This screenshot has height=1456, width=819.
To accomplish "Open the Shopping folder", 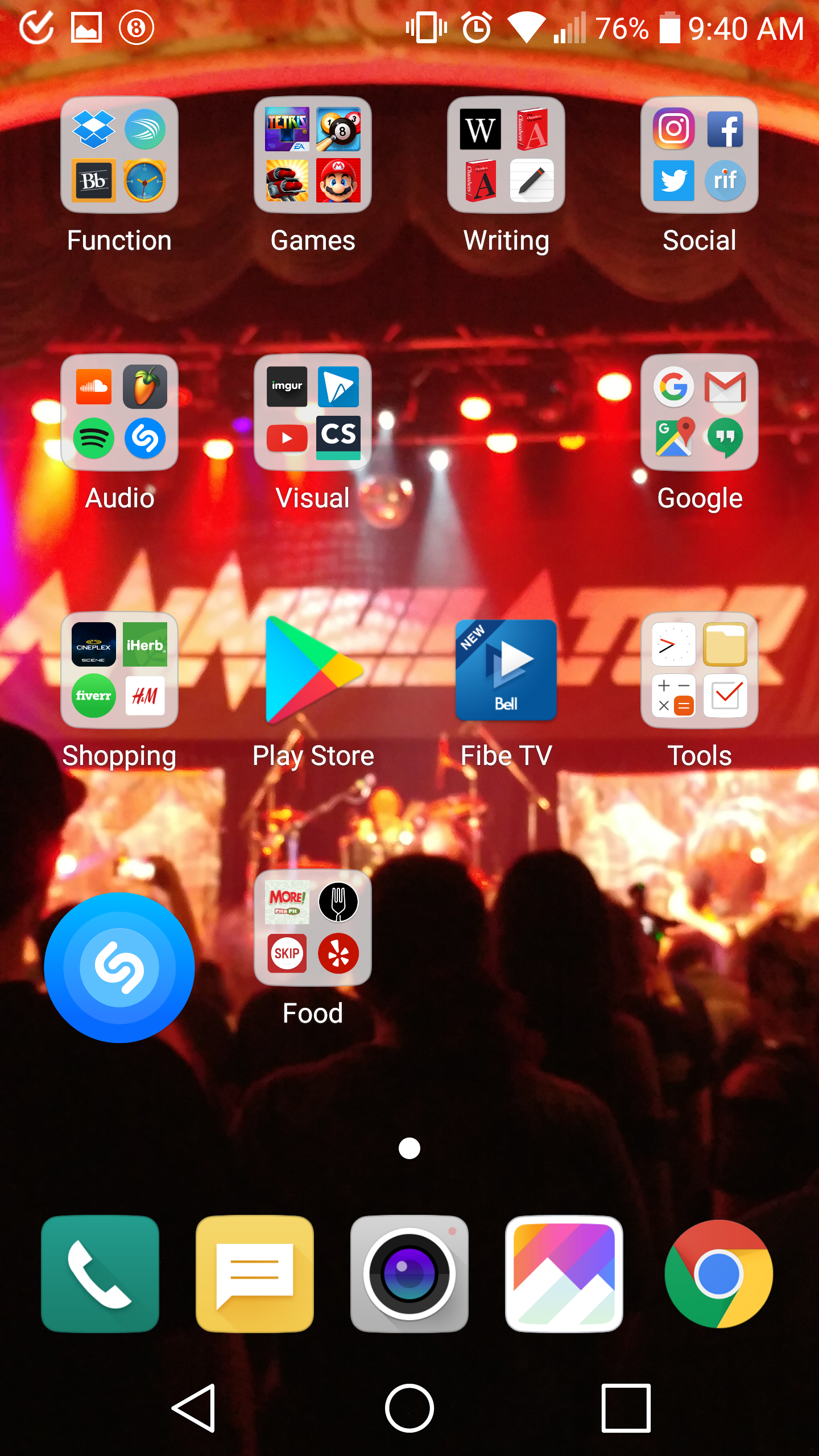I will pyautogui.click(x=119, y=670).
